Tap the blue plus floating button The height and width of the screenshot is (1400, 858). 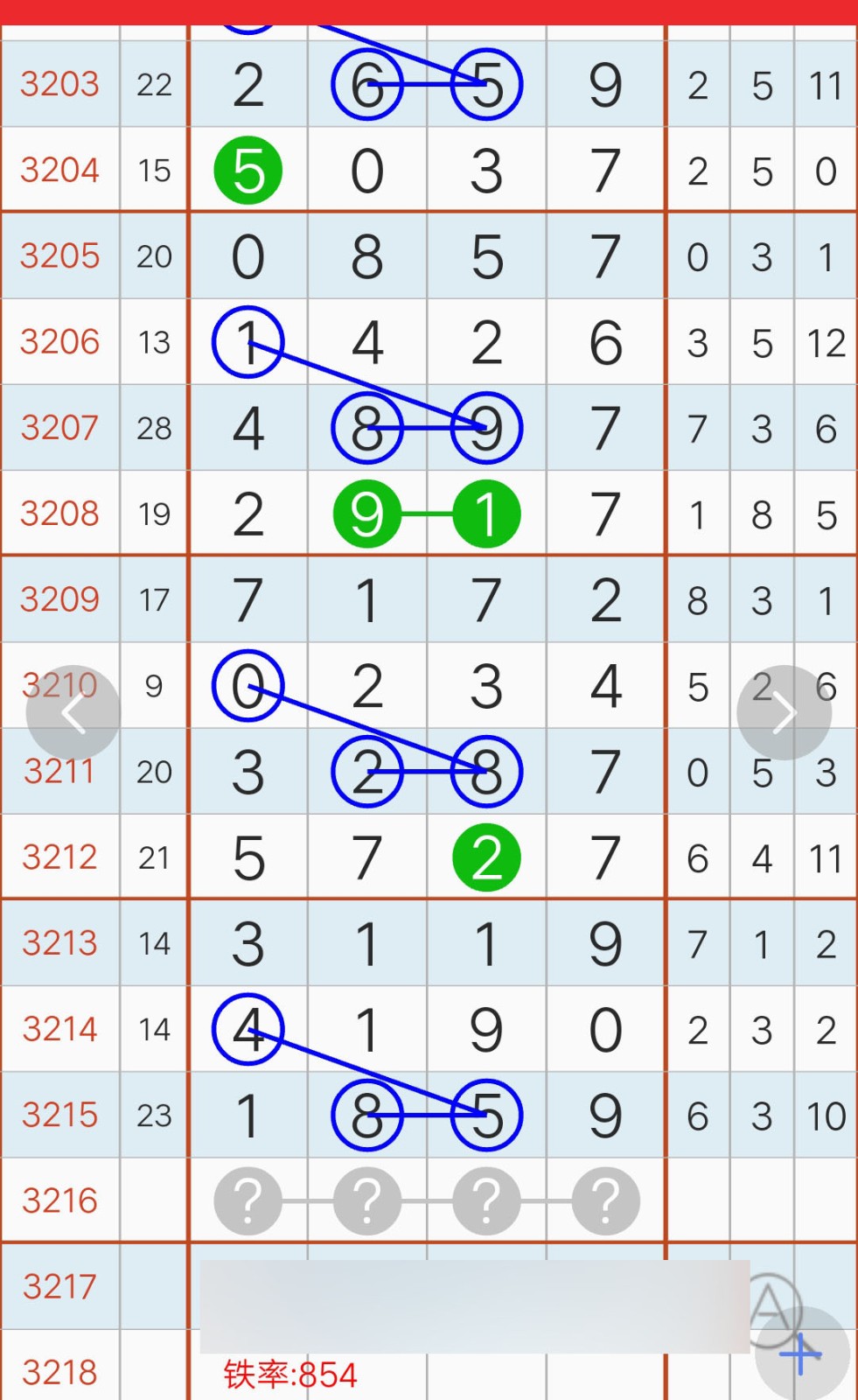pos(802,1354)
